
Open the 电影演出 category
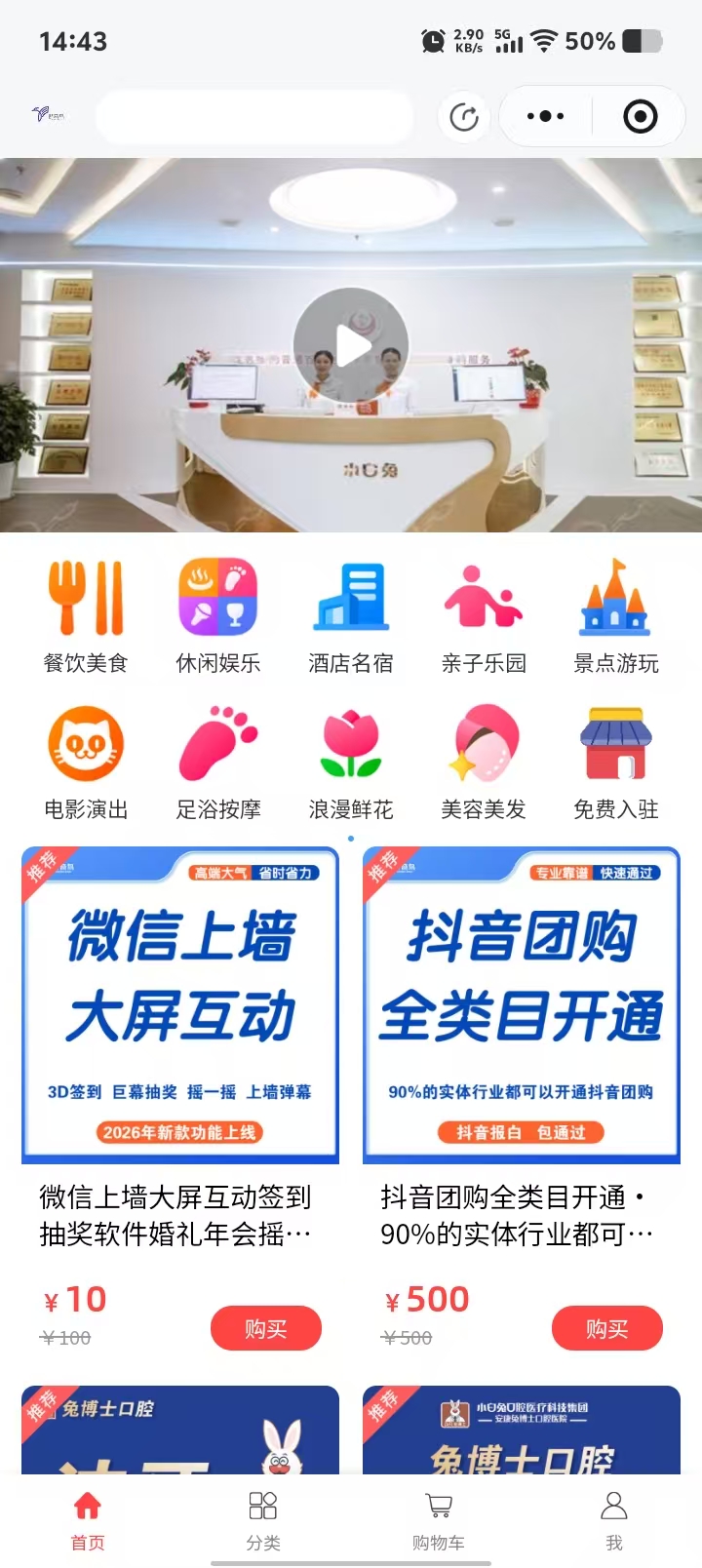[x=86, y=763]
